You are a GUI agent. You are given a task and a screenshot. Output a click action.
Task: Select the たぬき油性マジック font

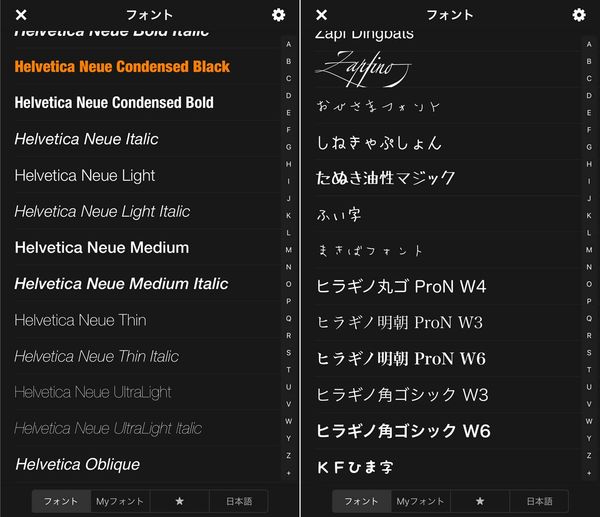coord(385,178)
